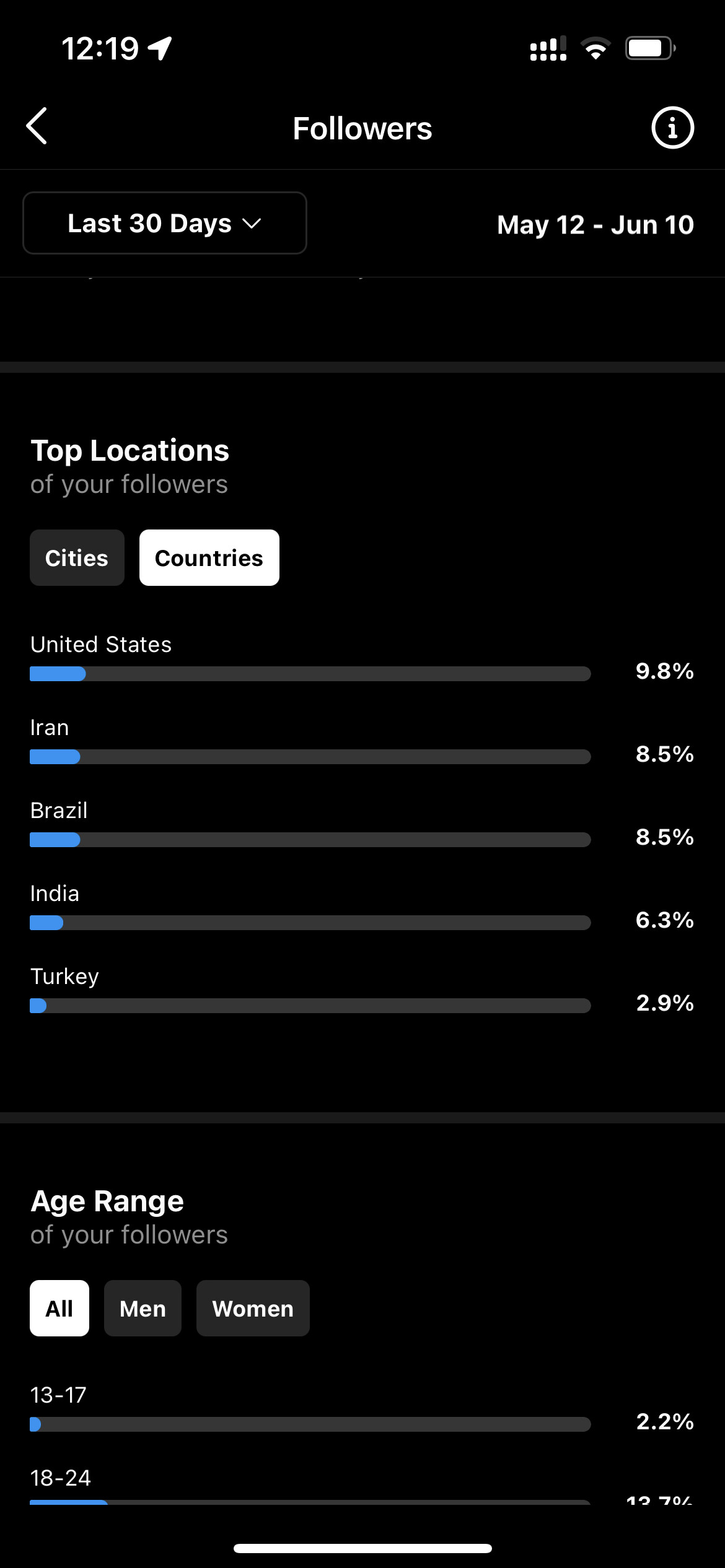This screenshot has width=725, height=1568.
Task: Expand the Last 30 Days dropdown
Action: (x=165, y=223)
